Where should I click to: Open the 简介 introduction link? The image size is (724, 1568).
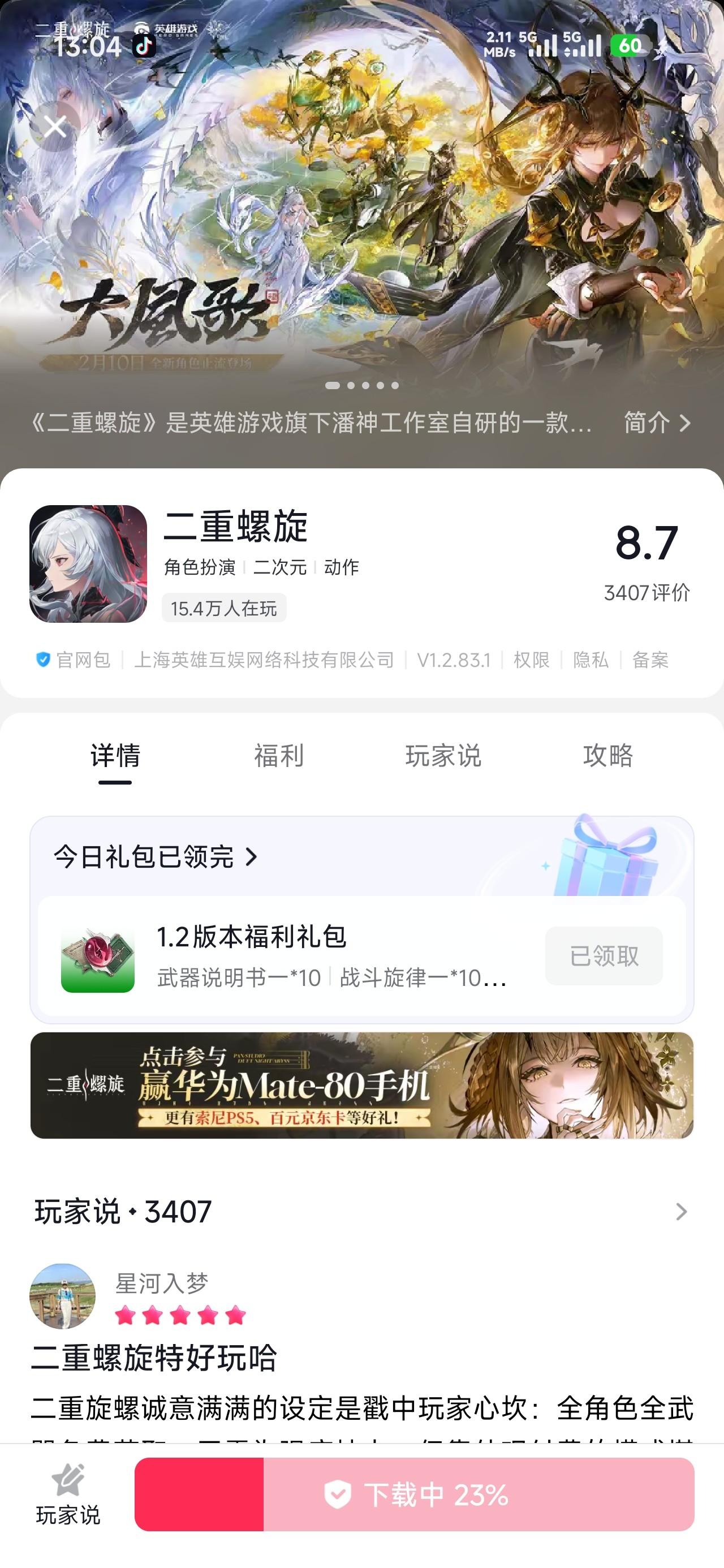tap(657, 423)
